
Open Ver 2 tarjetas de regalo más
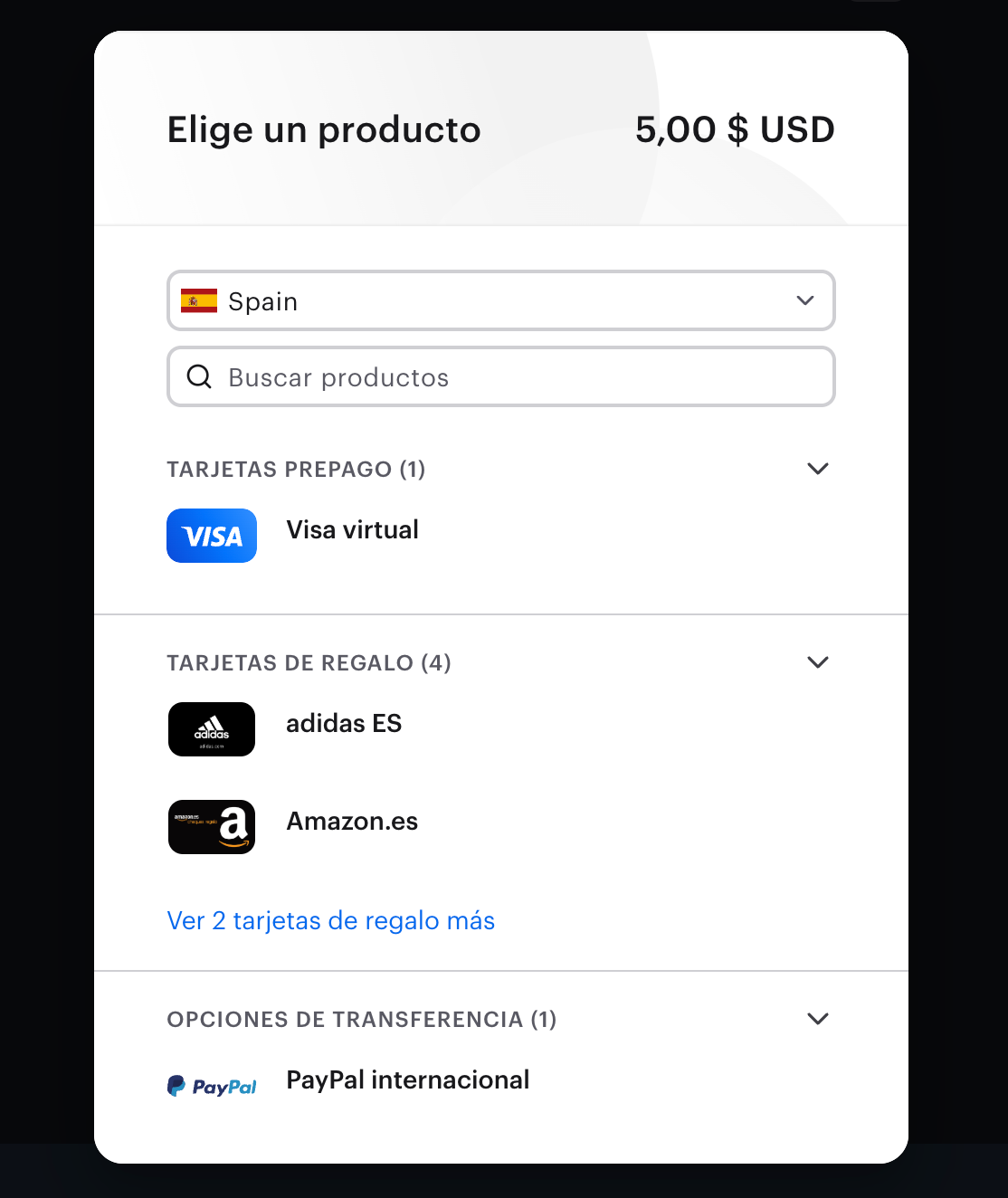tap(331, 921)
